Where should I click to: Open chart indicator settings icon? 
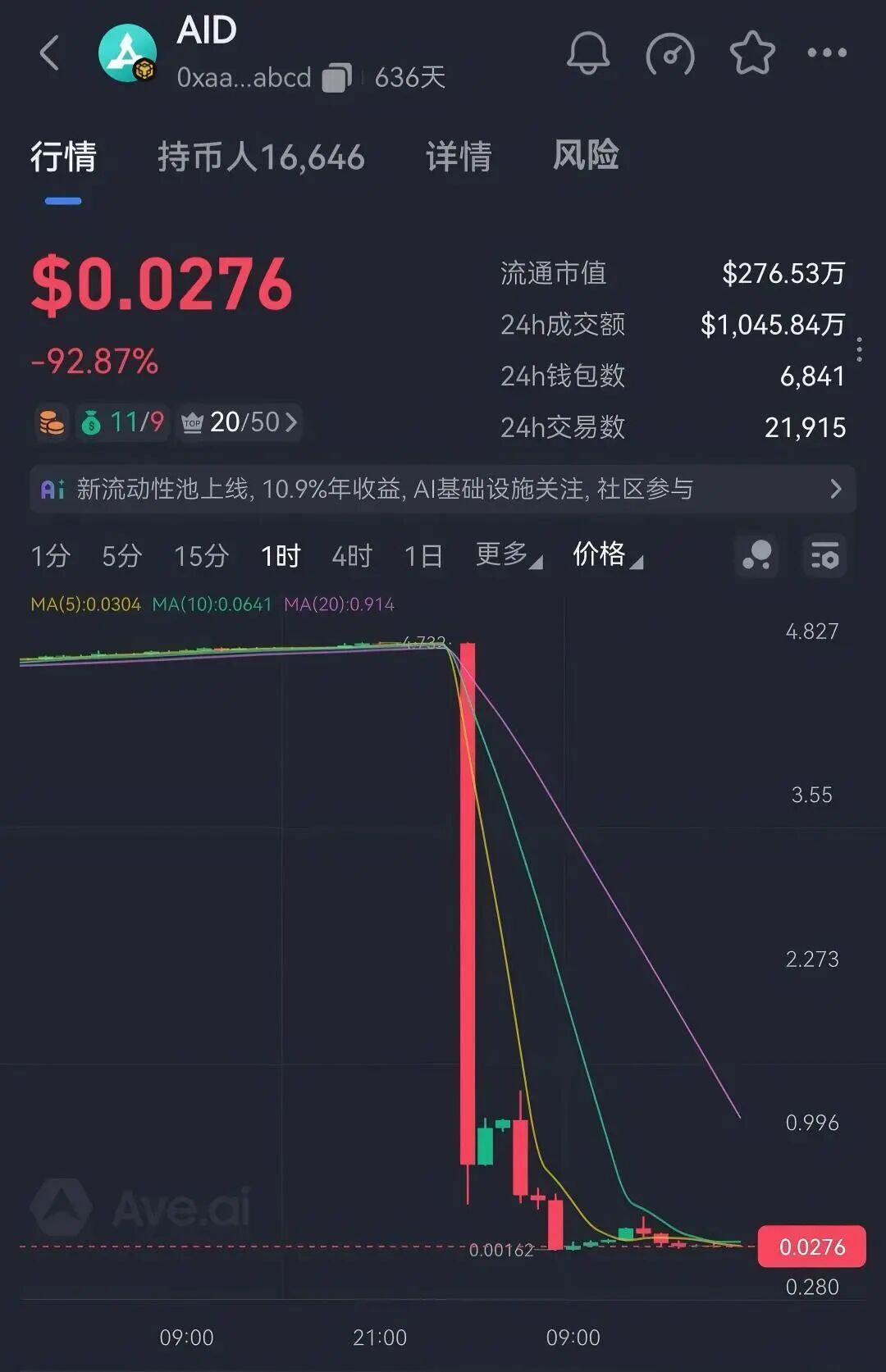(x=824, y=555)
